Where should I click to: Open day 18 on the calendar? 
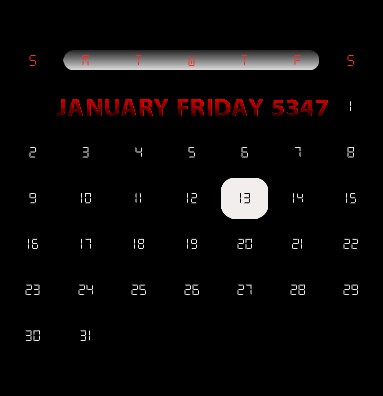pyautogui.click(x=138, y=244)
